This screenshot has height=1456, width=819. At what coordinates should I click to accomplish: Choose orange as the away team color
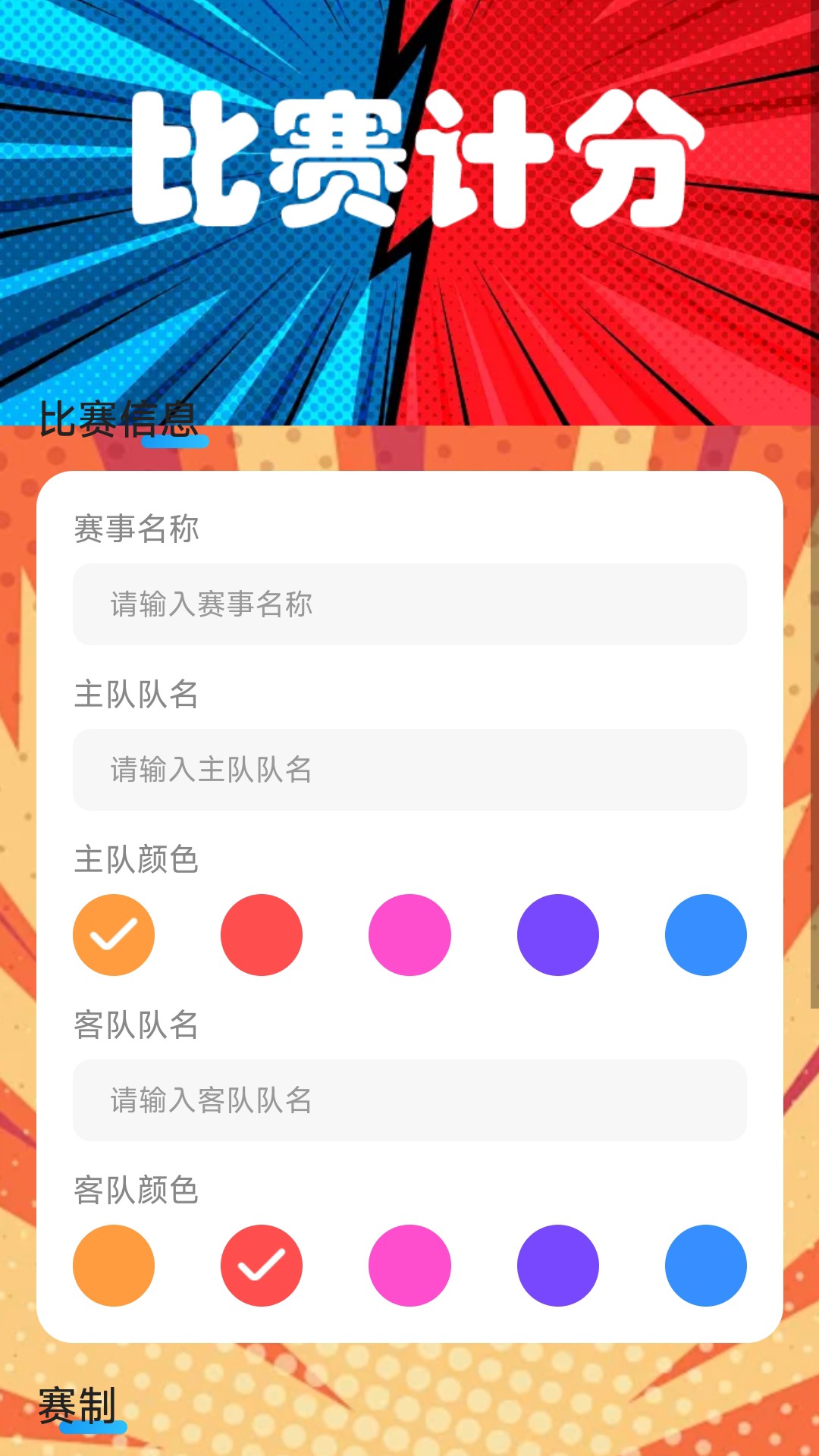(x=114, y=1266)
